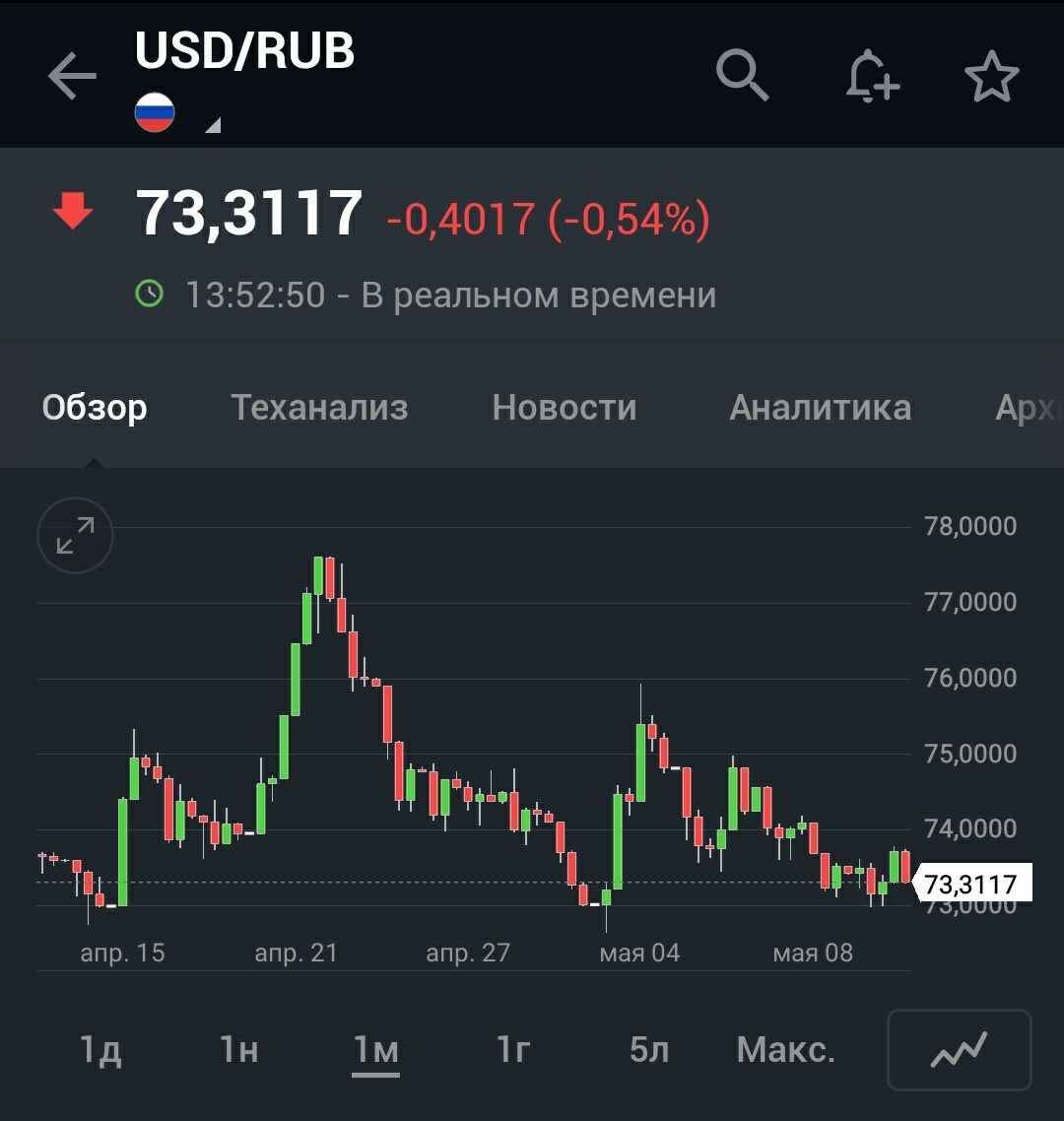Viewport: 1064px width, 1121px height.
Task: Open the Новости tab
Action: tap(565, 407)
